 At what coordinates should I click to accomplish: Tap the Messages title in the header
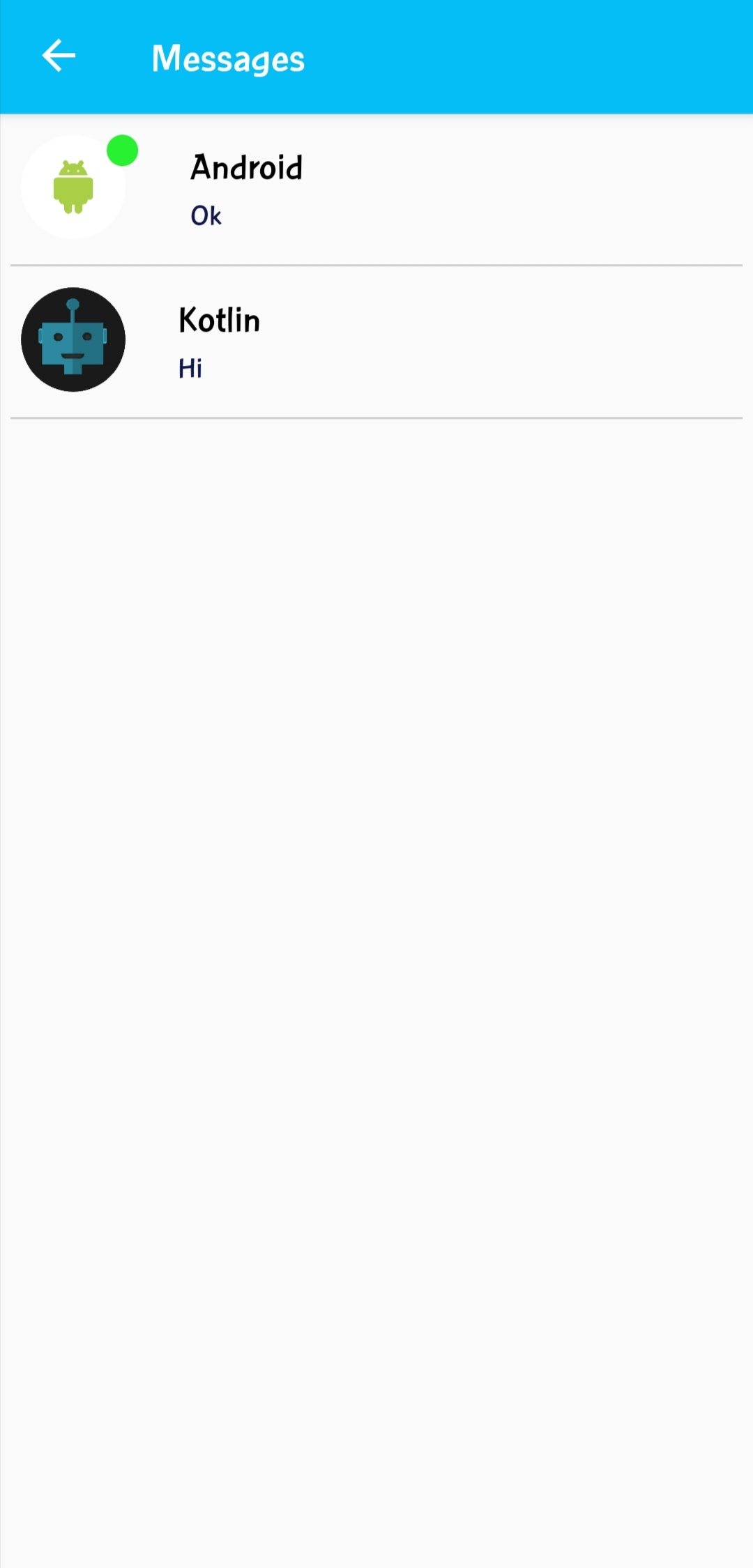coord(227,57)
